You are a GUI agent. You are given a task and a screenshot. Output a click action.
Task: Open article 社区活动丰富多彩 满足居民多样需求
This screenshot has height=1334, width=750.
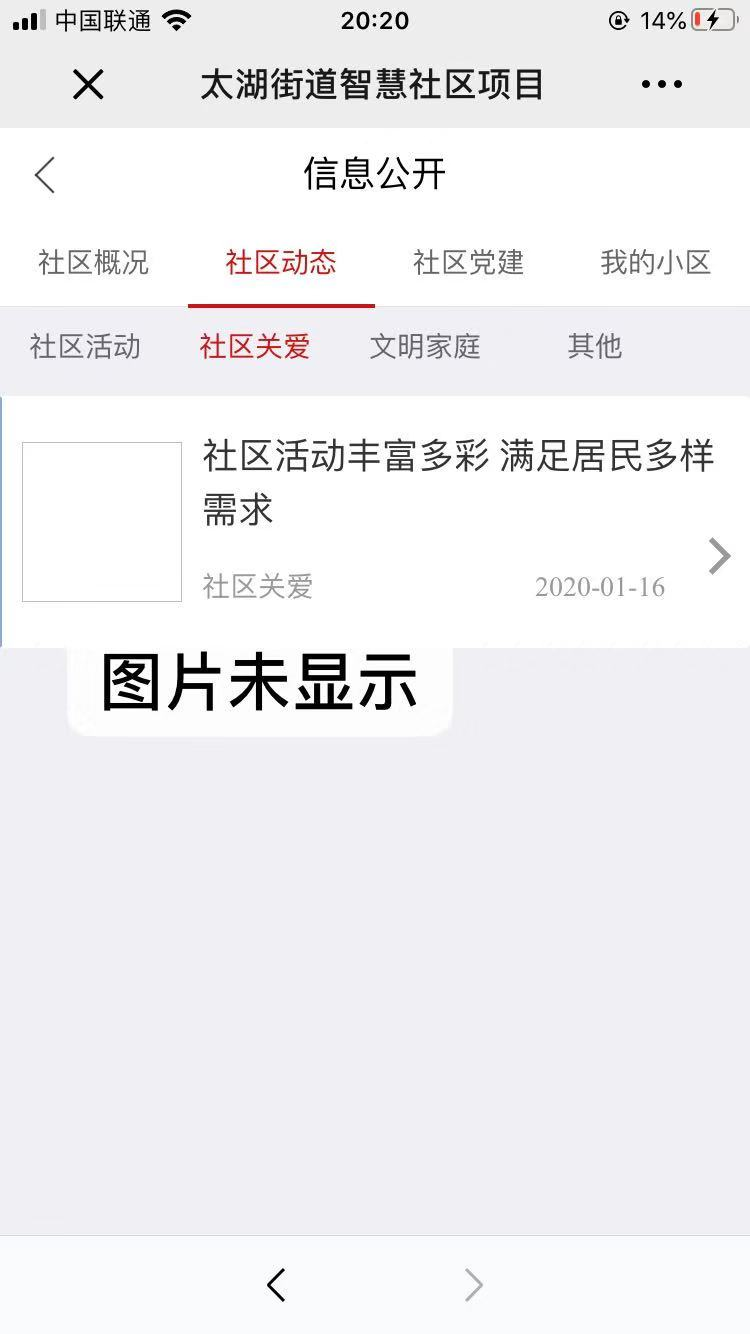(376, 522)
